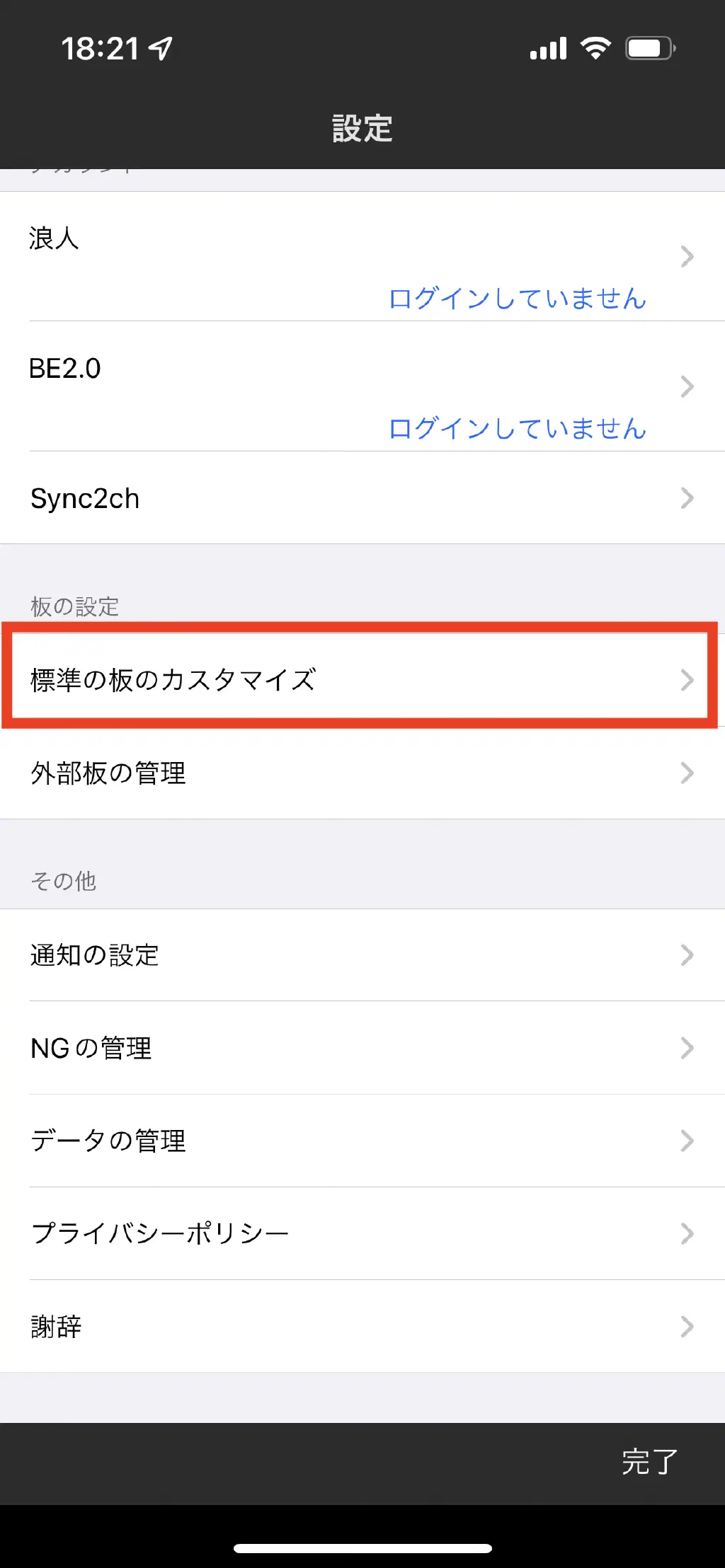Viewport: 725px width, 1568px height.
Task: Open データの管理
Action: pos(361,1141)
